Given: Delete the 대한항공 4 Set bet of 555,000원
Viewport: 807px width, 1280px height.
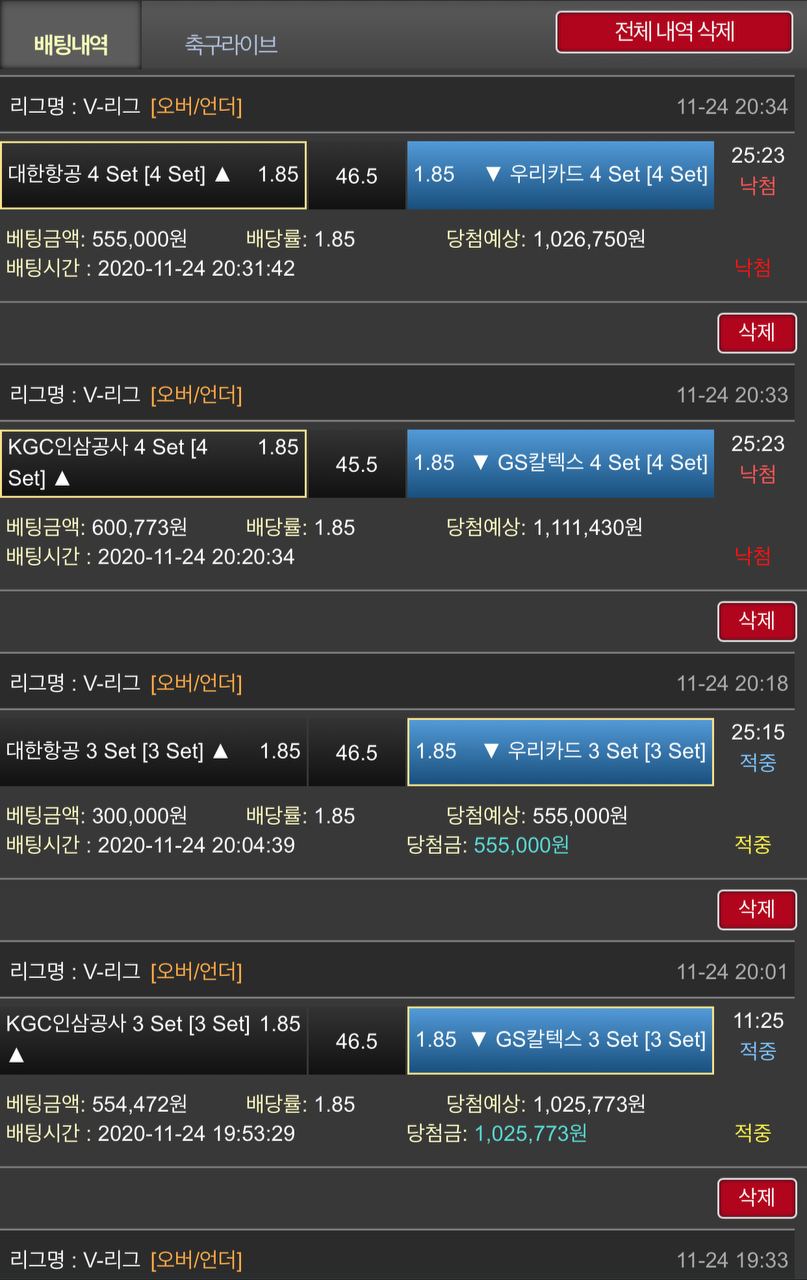Looking at the screenshot, I should [x=756, y=333].
